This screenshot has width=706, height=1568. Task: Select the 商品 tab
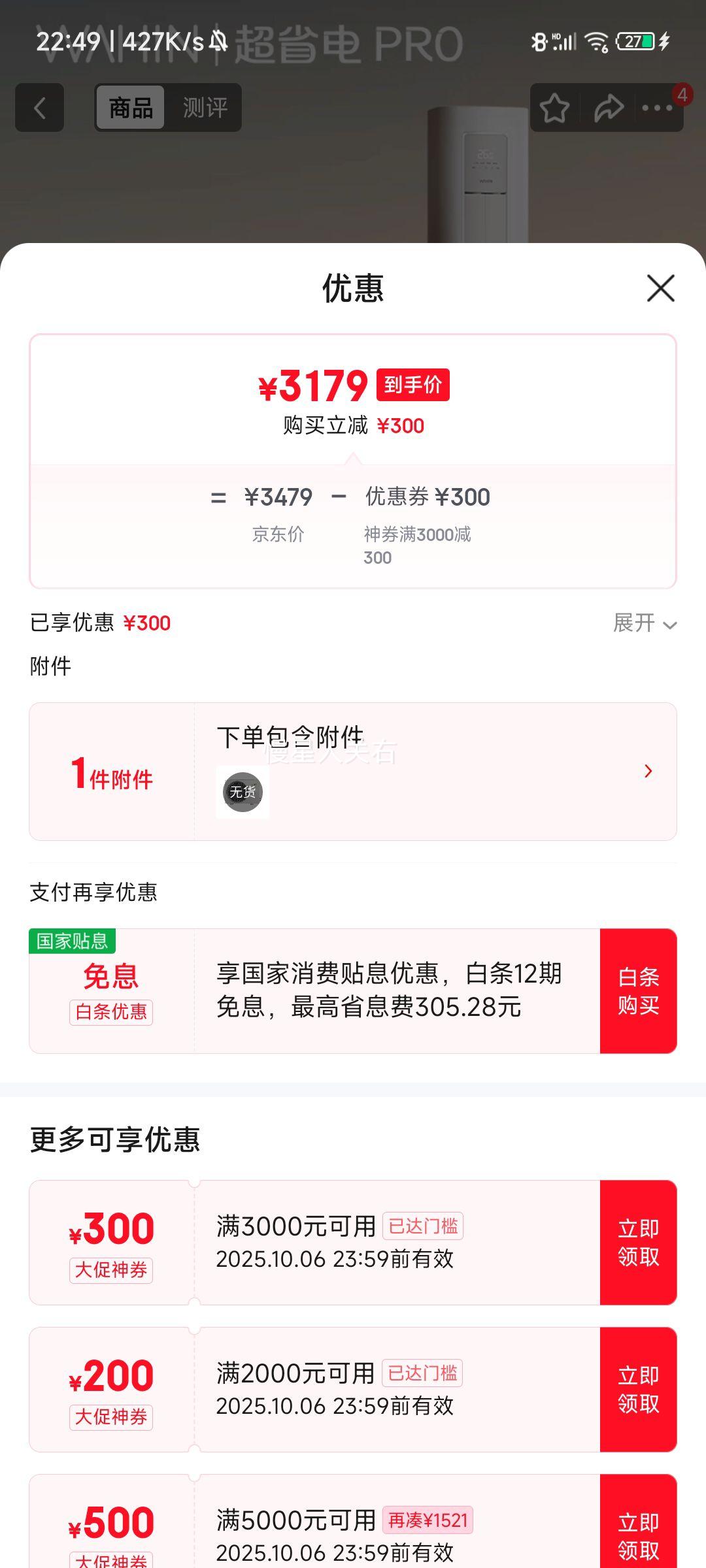click(x=131, y=108)
